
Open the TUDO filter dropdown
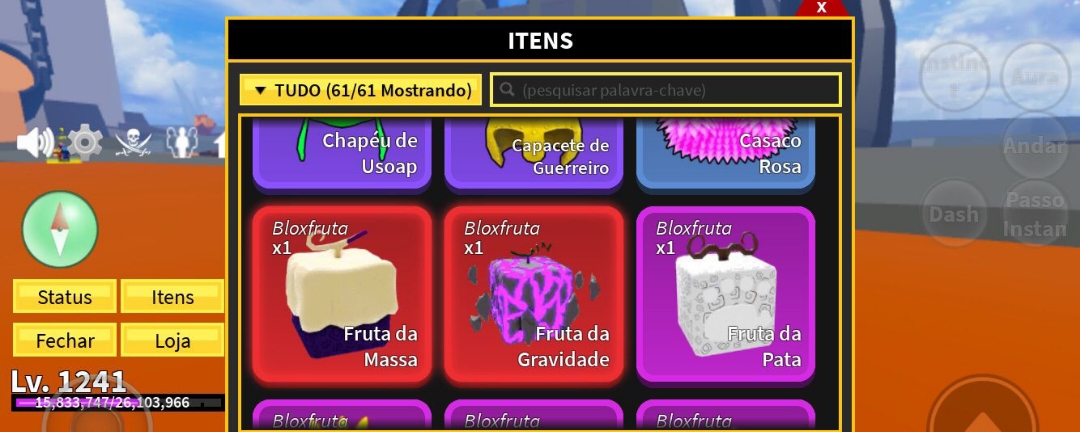pyautogui.click(x=361, y=90)
